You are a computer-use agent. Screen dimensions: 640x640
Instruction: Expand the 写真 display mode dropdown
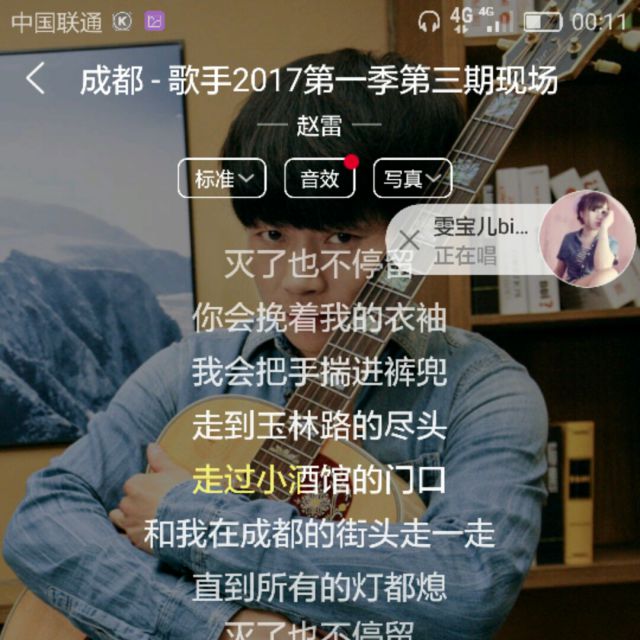click(x=412, y=178)
